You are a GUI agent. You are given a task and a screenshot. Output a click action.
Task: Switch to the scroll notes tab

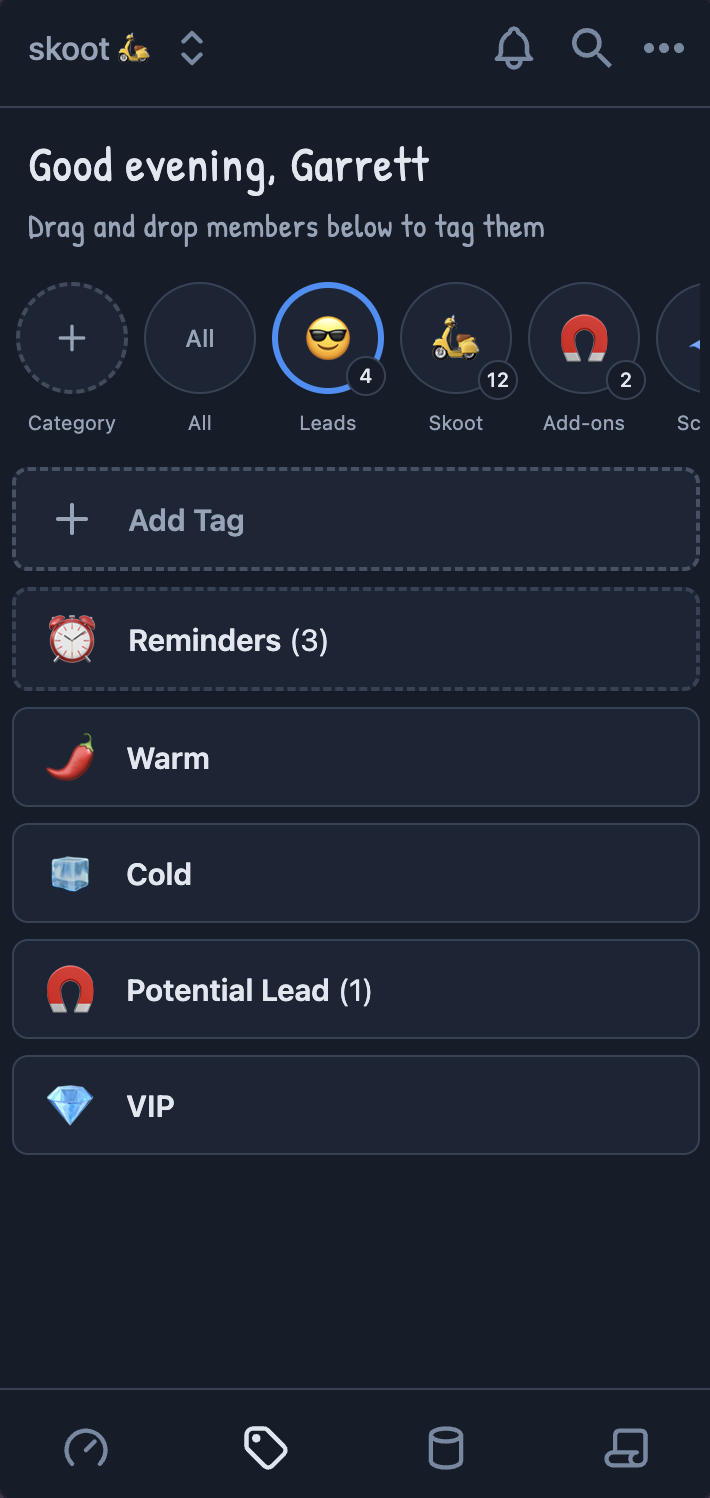(627, 1448)
